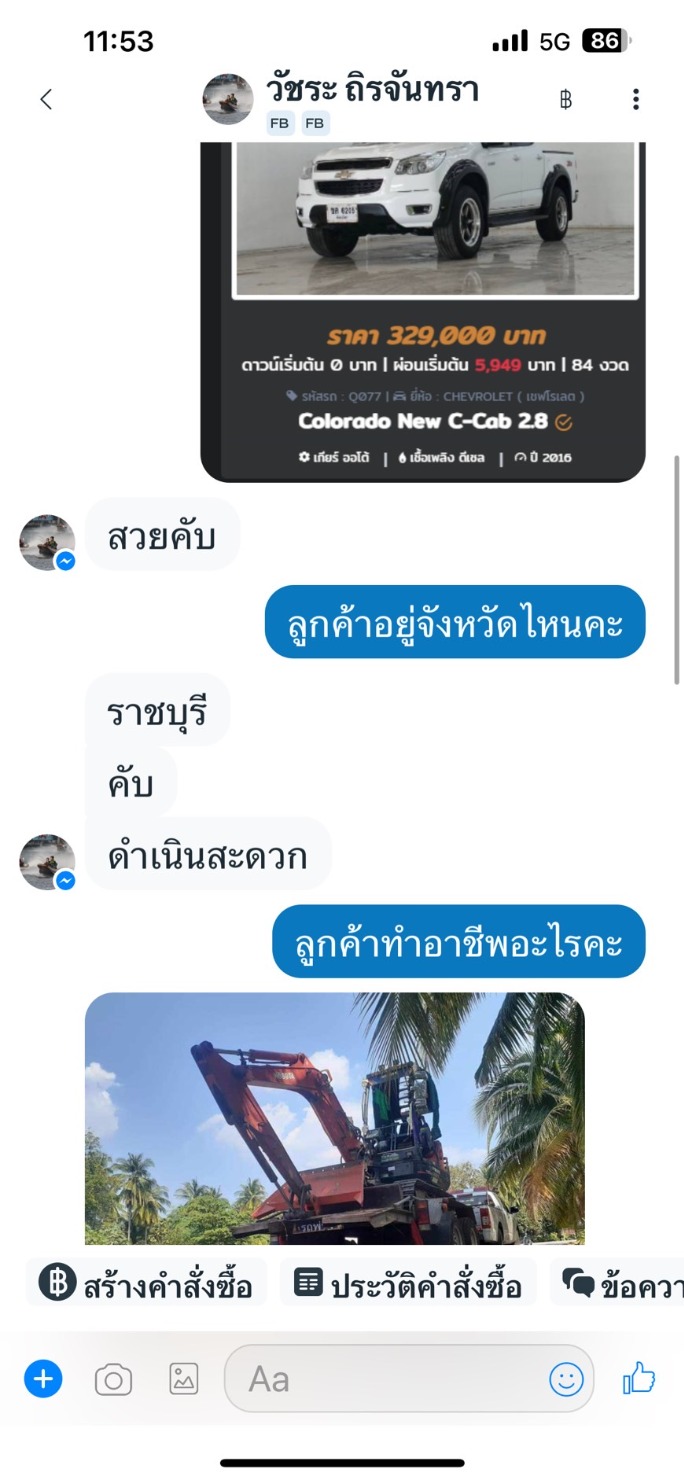This screenshot has height=1480, width=684.
Task: Open the photo gallery picker
Action: point(184,1380)
